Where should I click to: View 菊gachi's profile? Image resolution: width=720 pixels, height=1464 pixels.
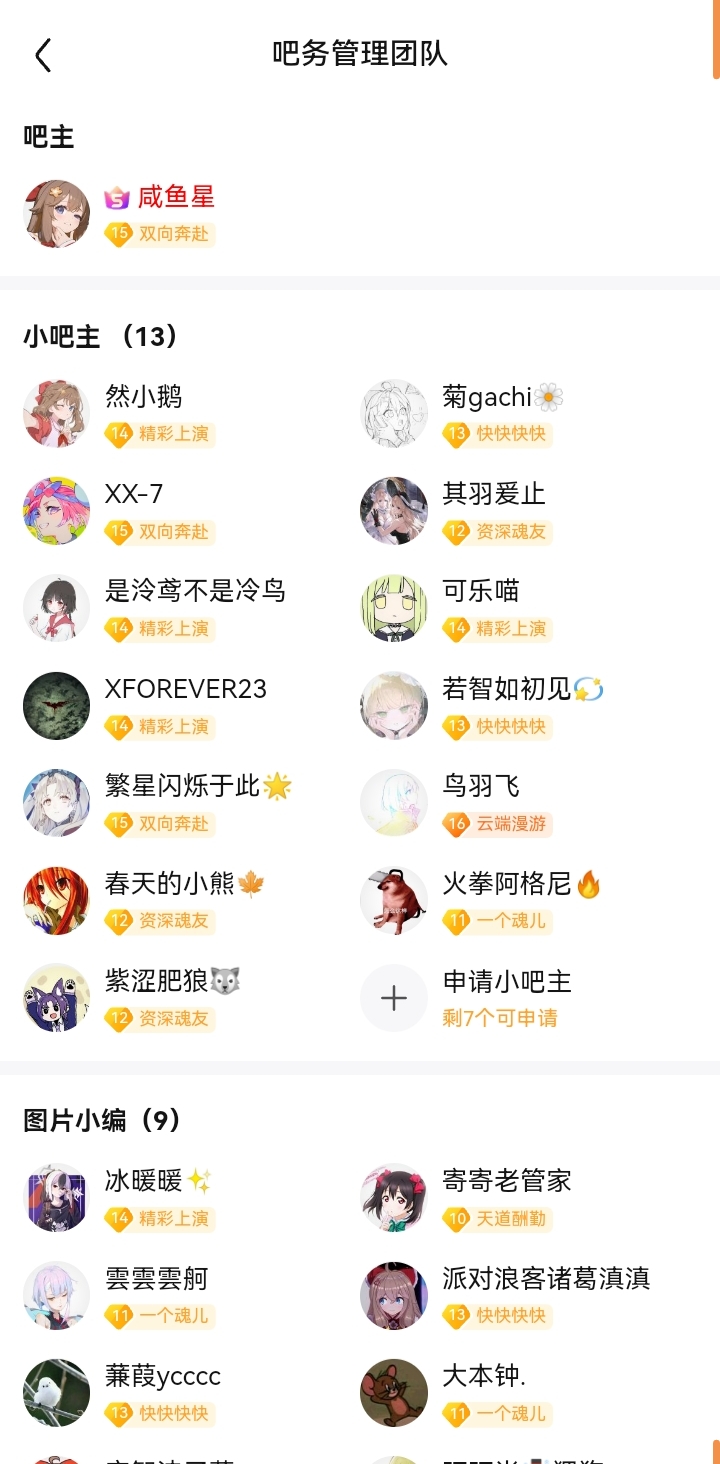(x=394, y=413)
